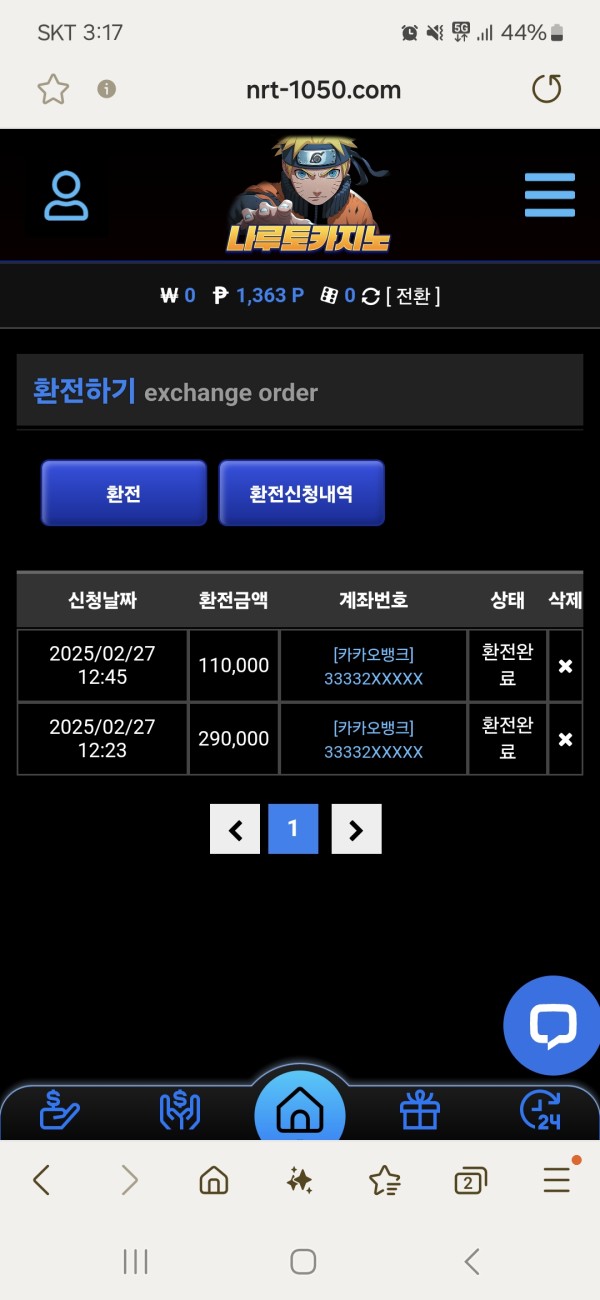Reload the page in browser
The image size is (600, 1300).
click(546, 90)
